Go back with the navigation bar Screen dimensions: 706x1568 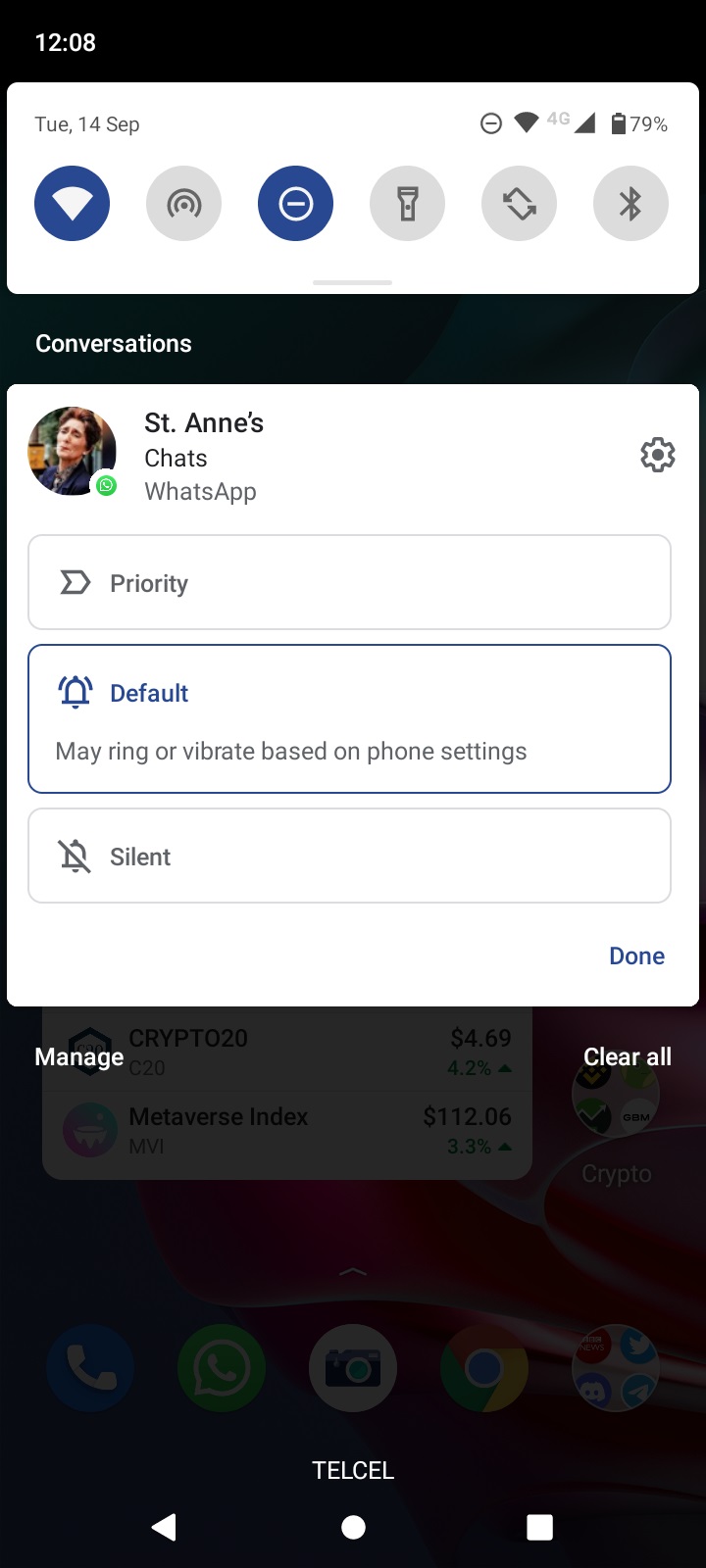(165, 1527)
